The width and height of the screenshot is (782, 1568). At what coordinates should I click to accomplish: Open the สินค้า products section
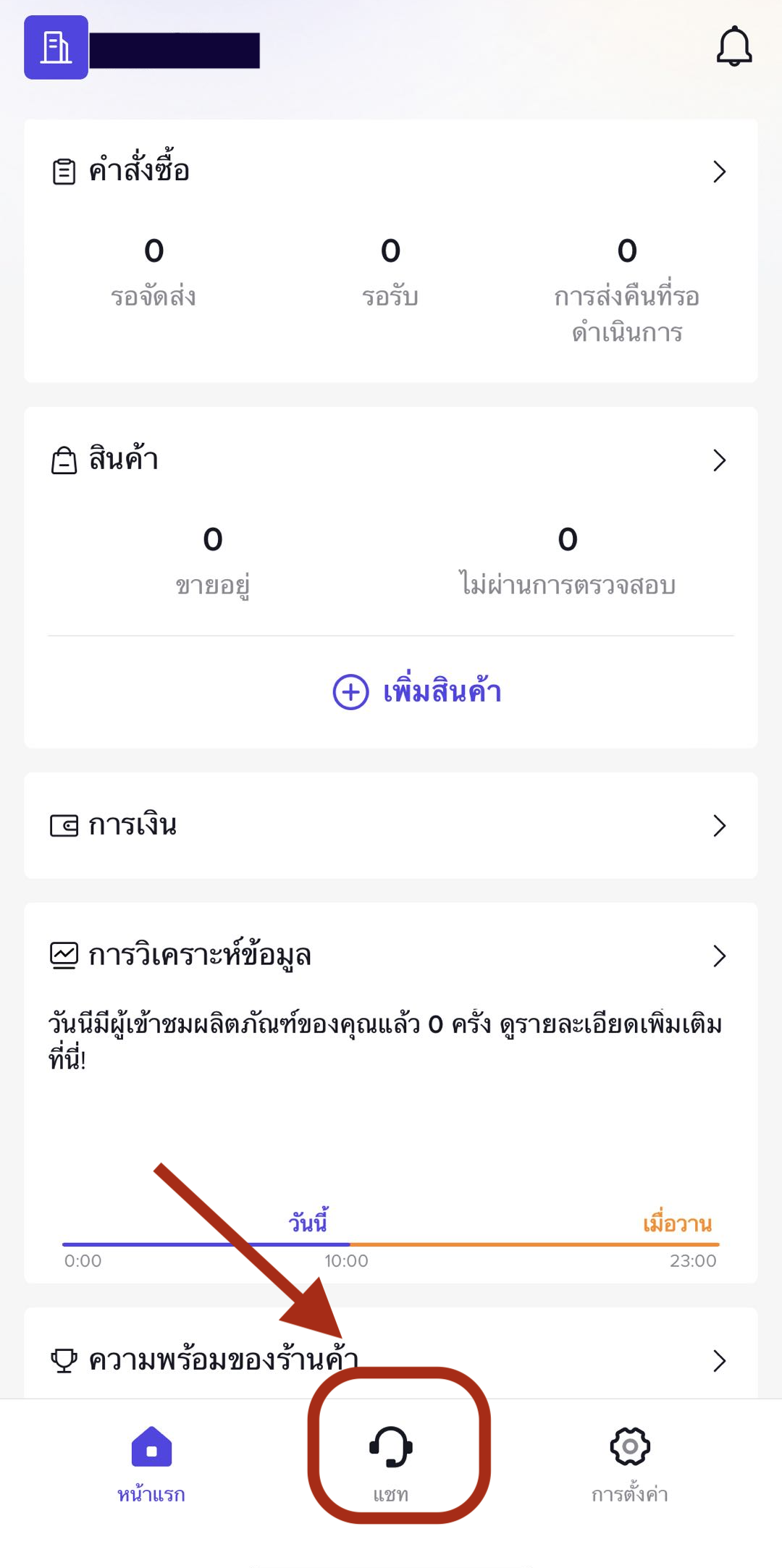(391, 460)
